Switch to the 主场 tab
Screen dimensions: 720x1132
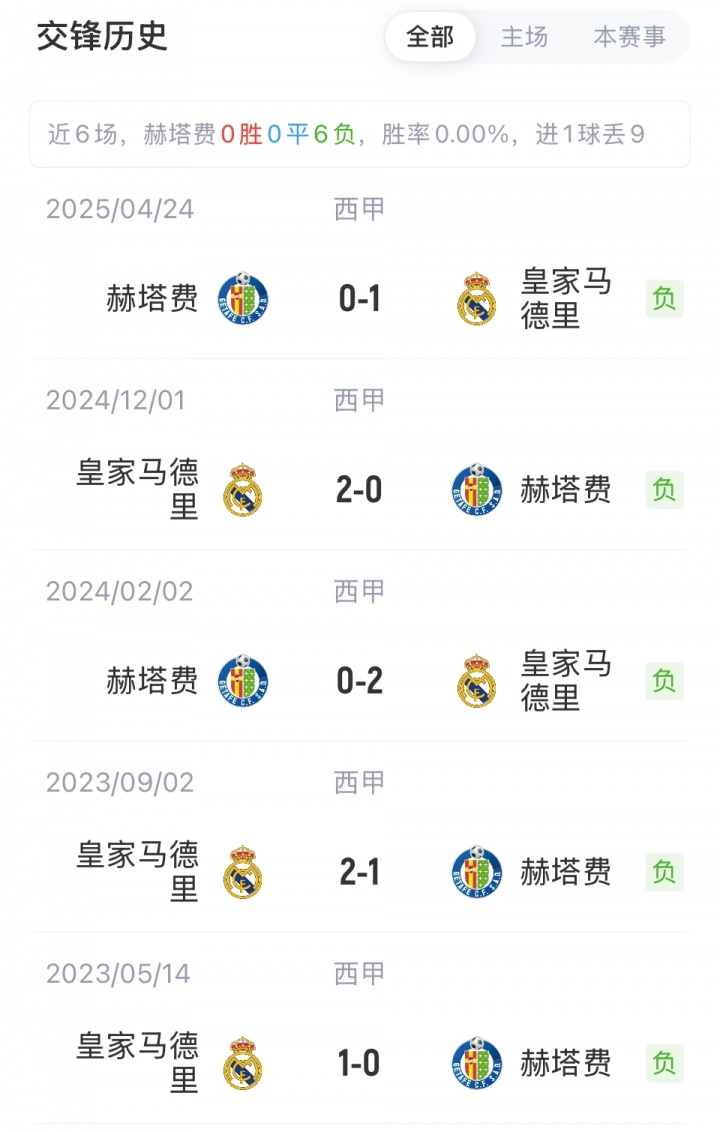tap(524, 38)
